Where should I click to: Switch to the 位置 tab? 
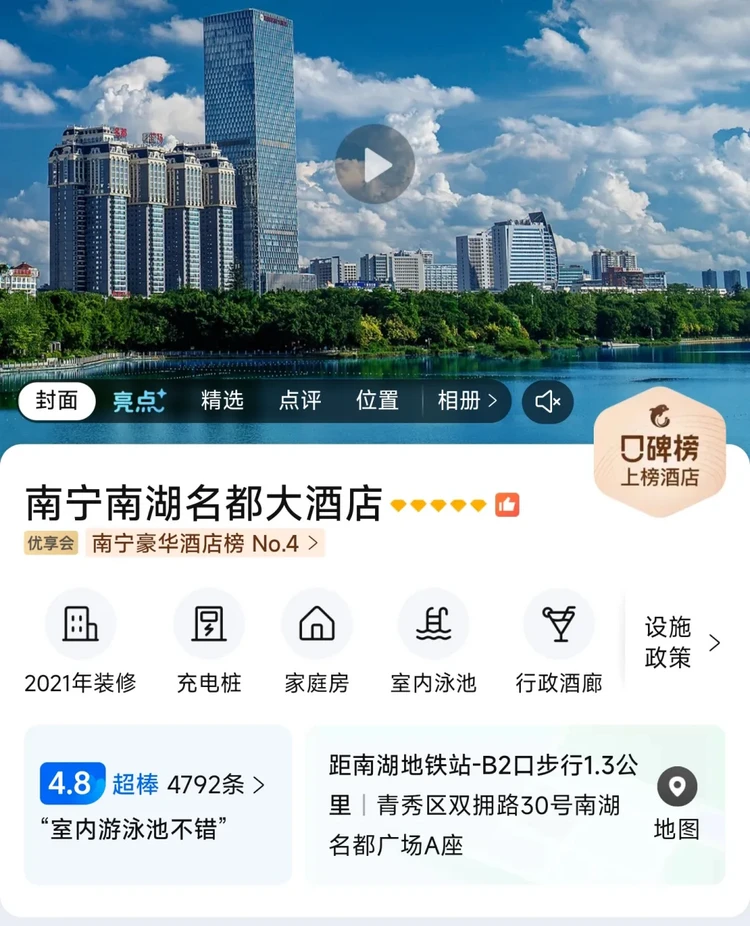coord(377,401)
